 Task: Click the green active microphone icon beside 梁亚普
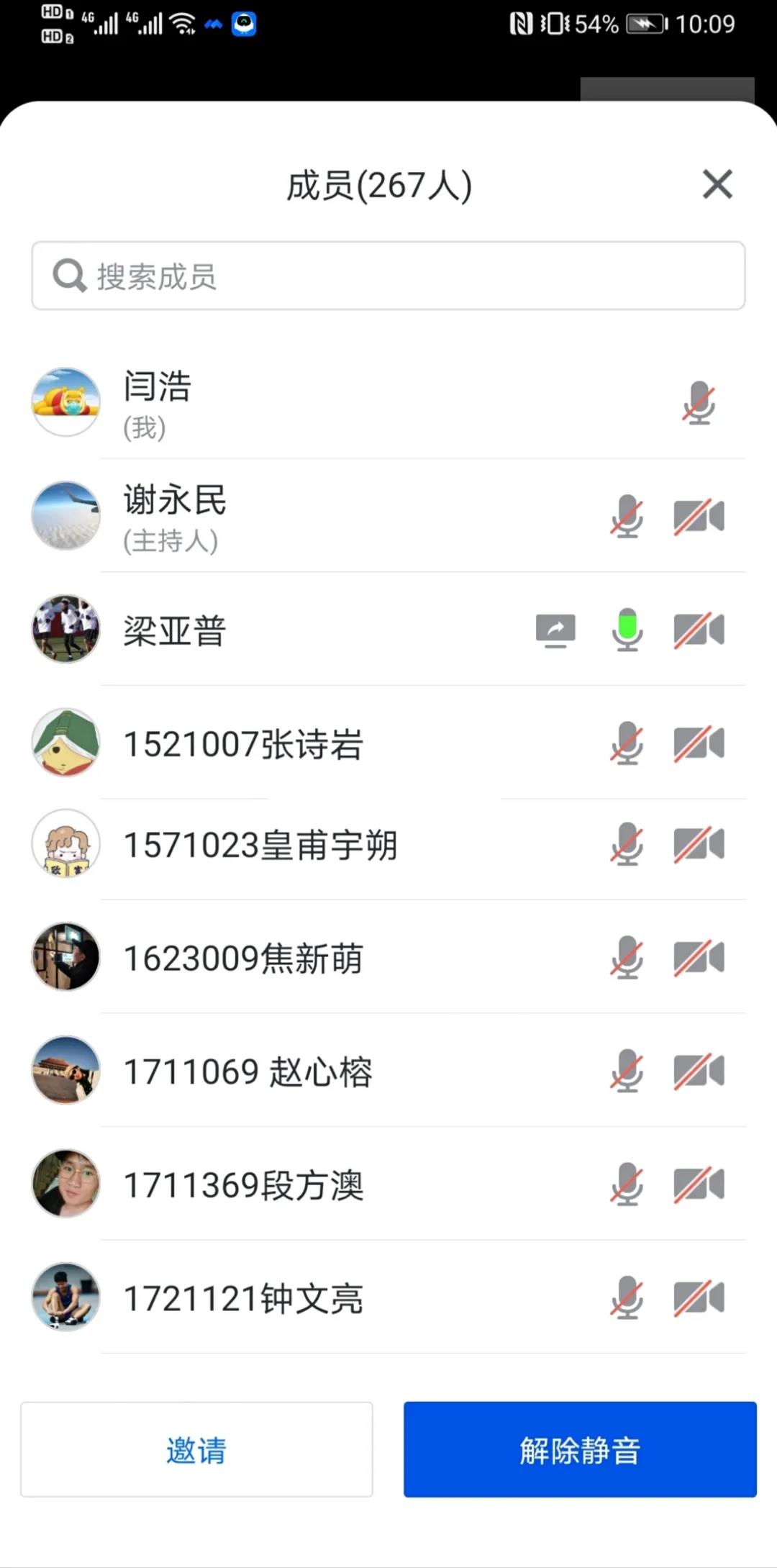[627, 630]
